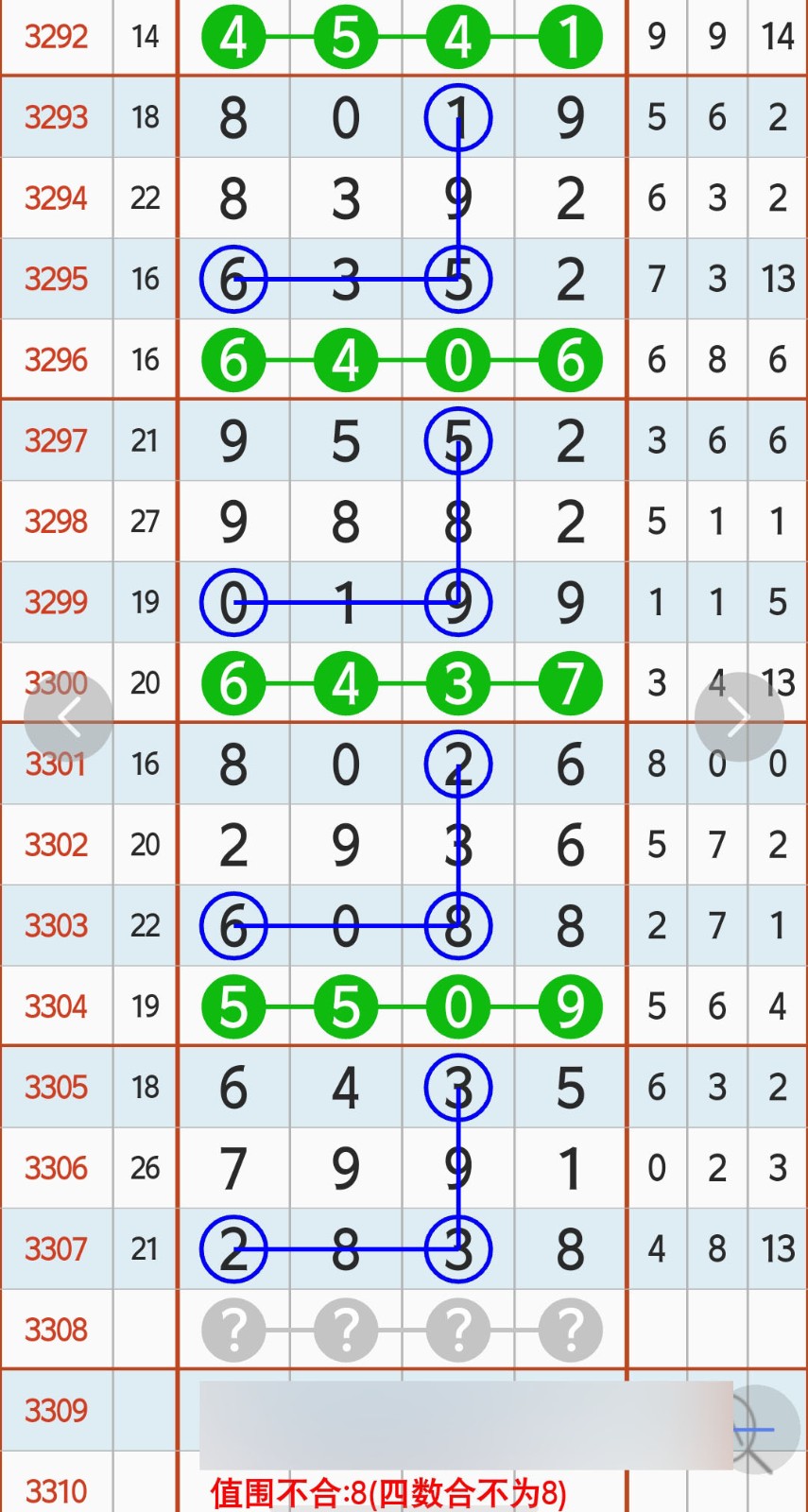The width and height of the screenshot is (808, 1512).
Task: Select the period 3307 row label
Action: click(57, 1248)
